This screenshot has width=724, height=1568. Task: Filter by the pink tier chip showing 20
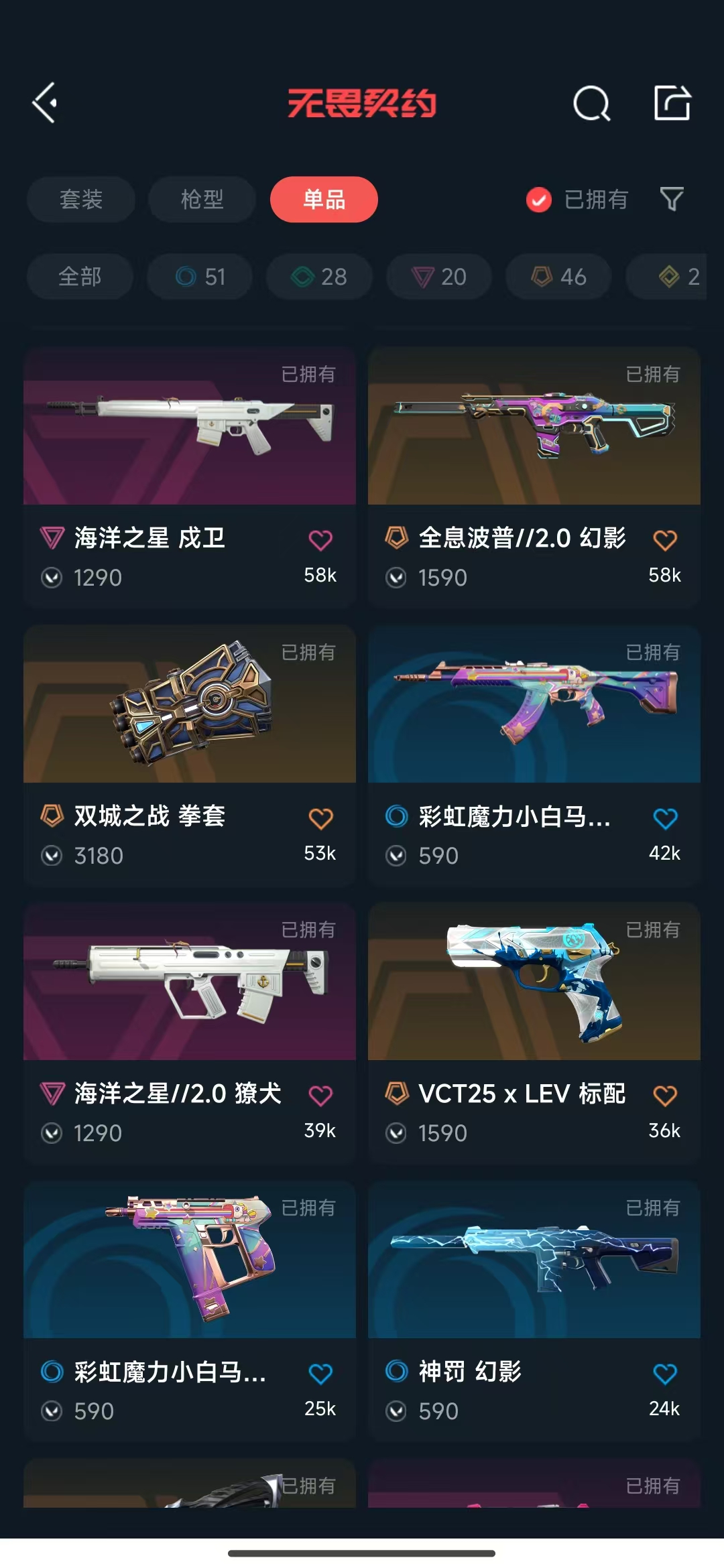(x=439, y=276)
